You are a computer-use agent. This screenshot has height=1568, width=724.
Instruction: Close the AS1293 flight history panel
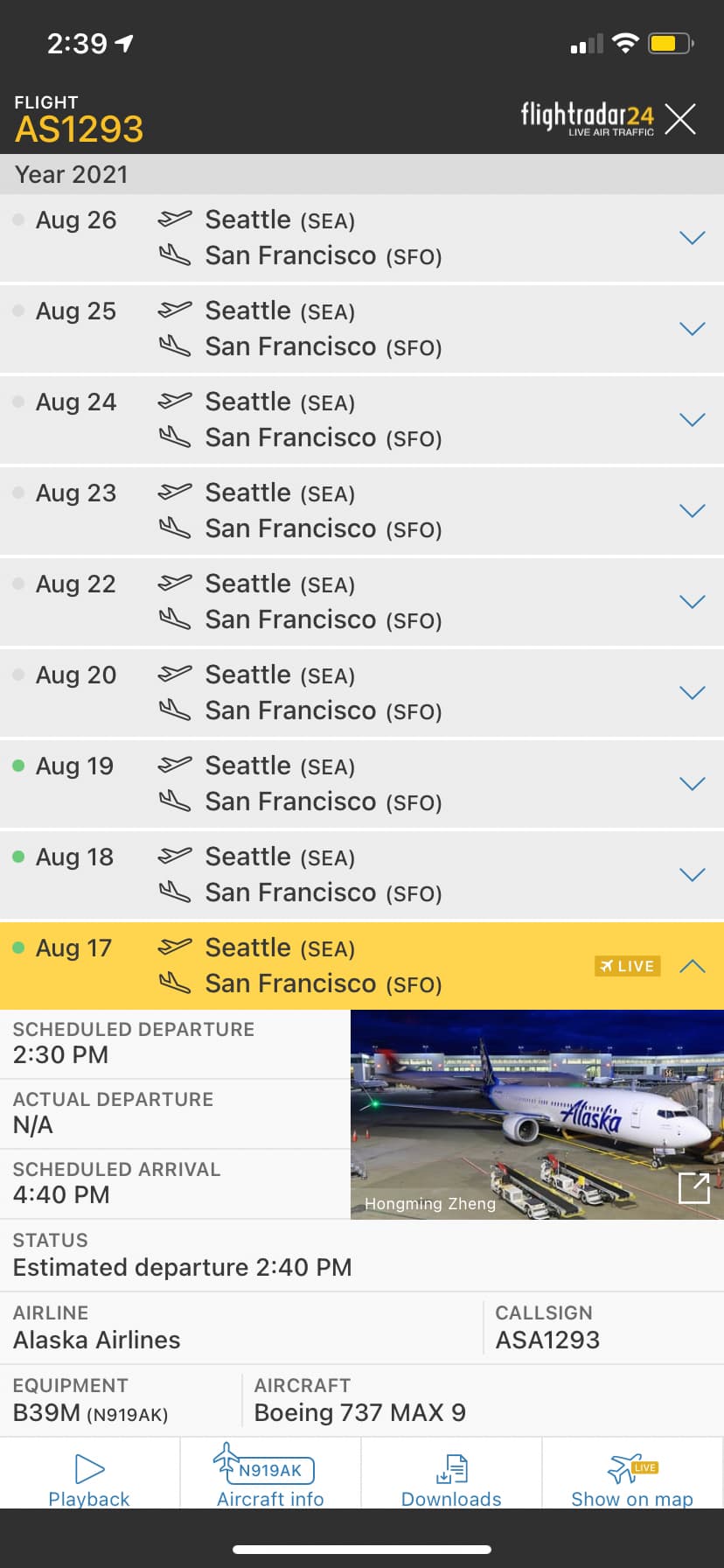click(680, 119)
